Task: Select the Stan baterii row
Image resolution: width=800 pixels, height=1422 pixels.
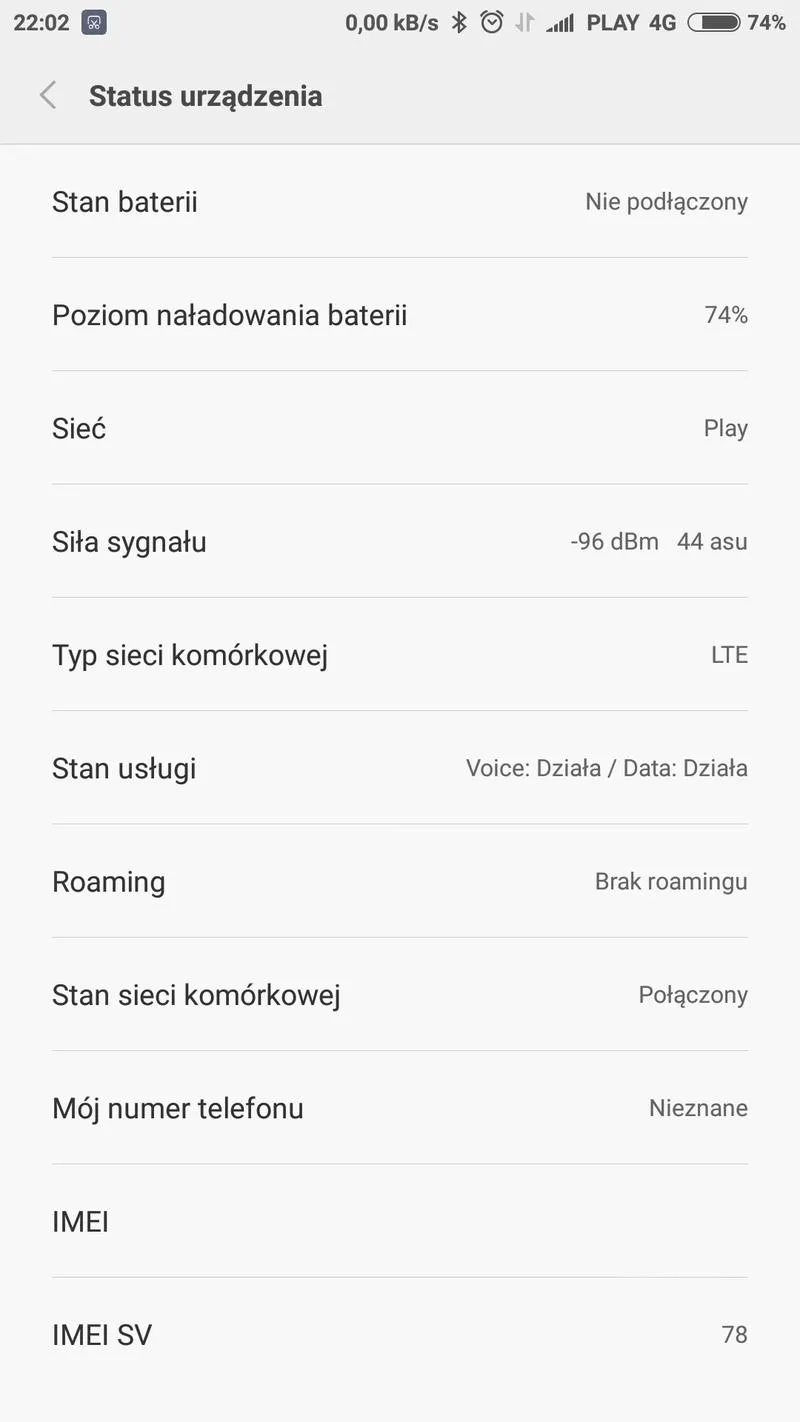Action: 400,201
